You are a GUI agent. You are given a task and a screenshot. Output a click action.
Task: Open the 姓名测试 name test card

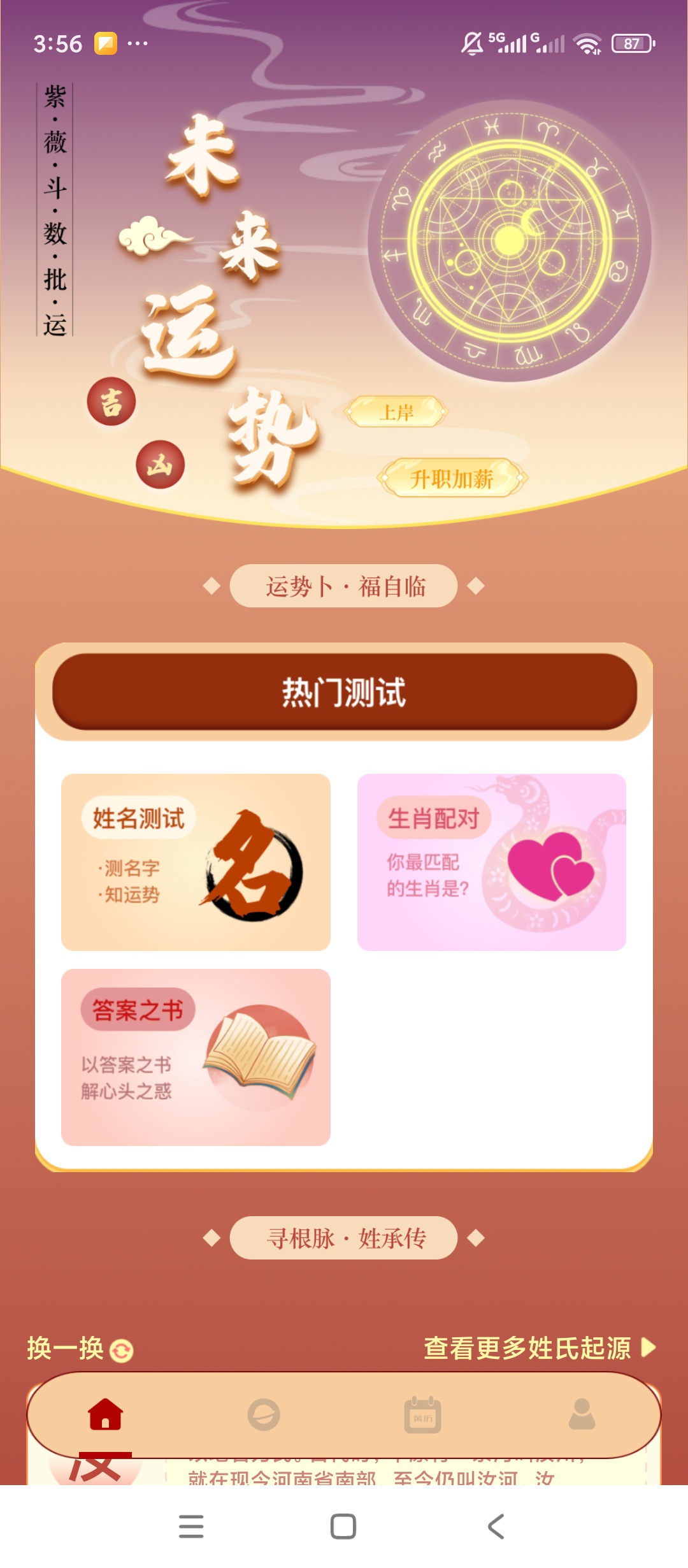[x=196, y=862]
